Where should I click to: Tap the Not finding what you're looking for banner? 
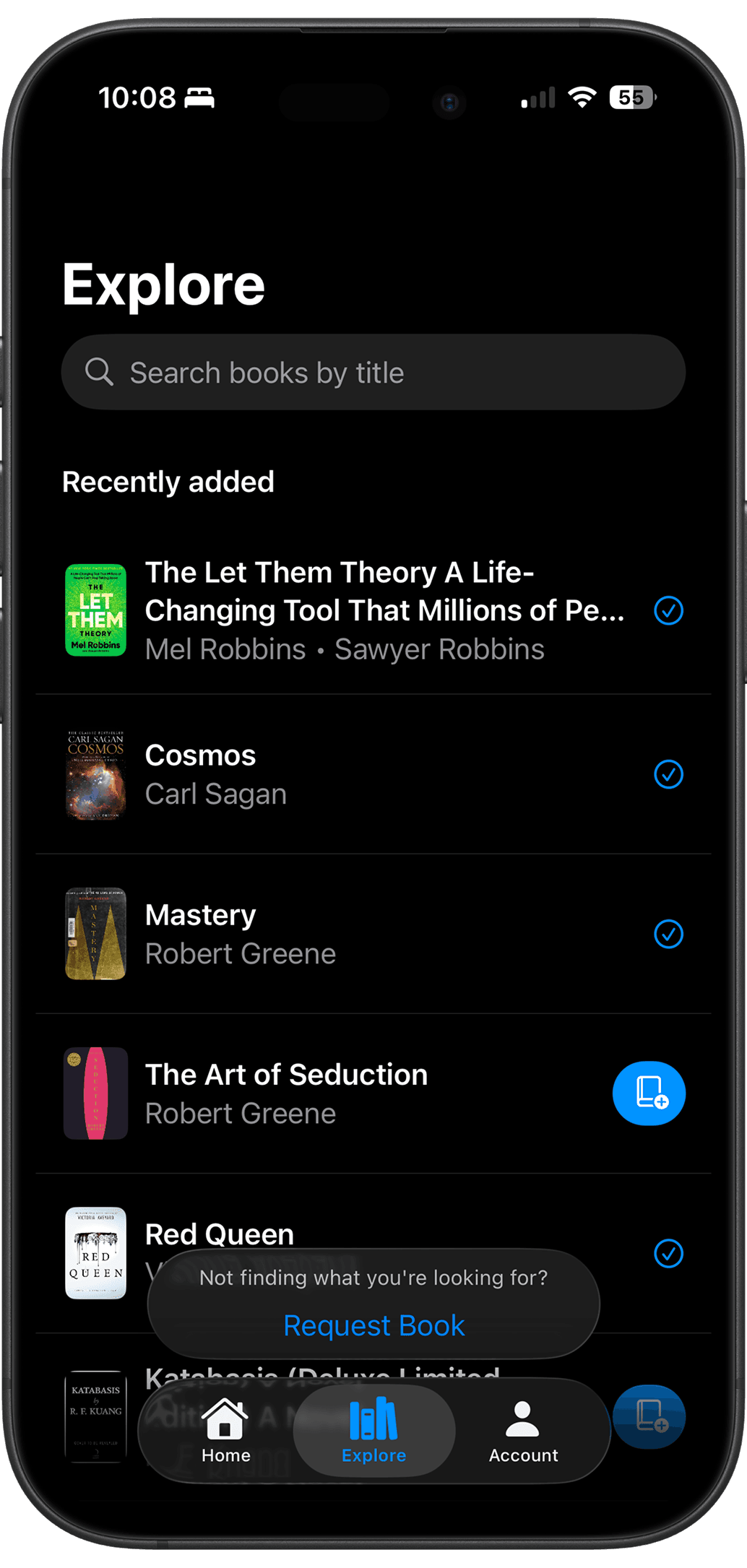(x=373, y=1278)
